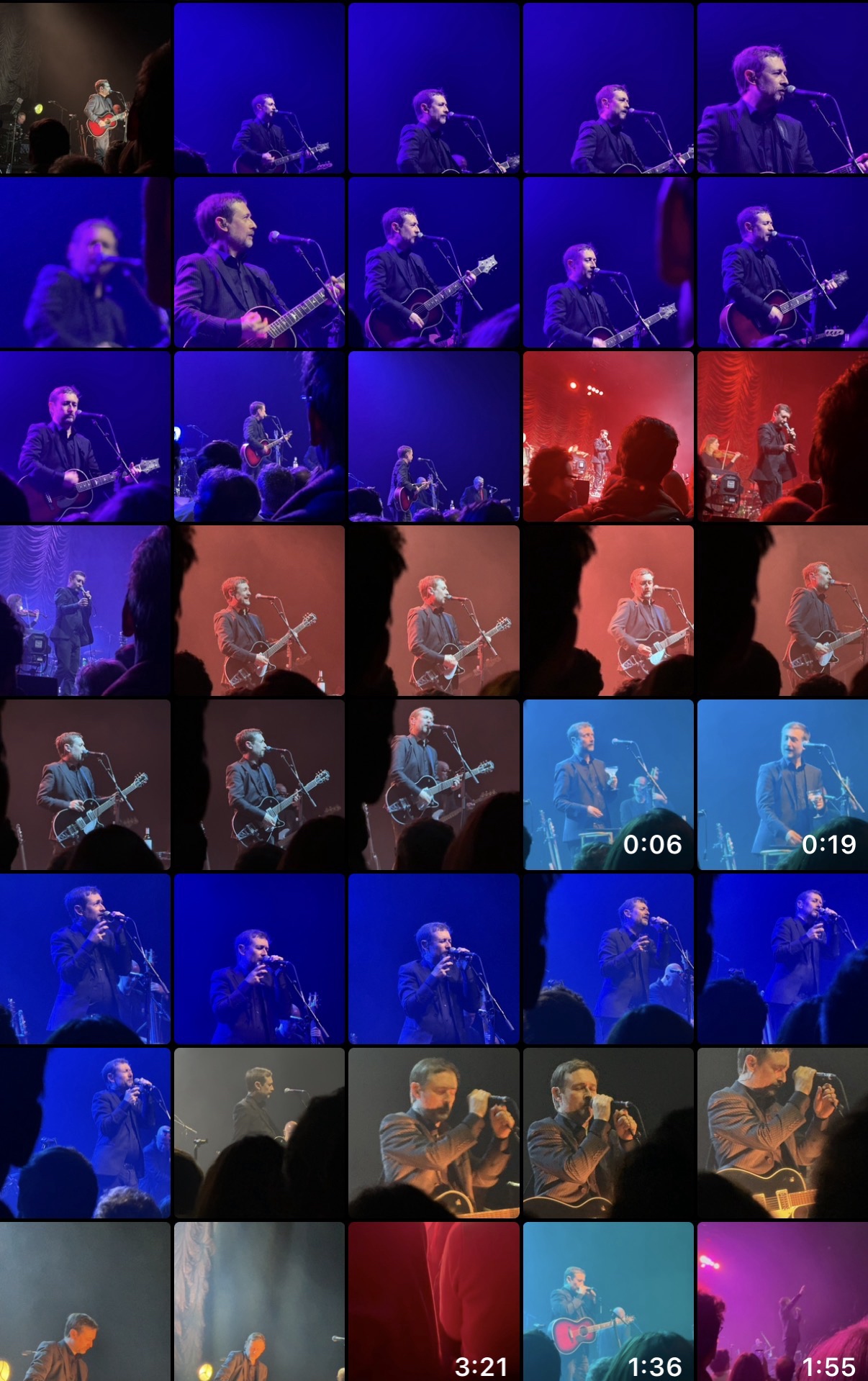Open the blue-lit photo of the singer beside the violinist
Screen dimensions: 868x1381
tap(85, 610)
